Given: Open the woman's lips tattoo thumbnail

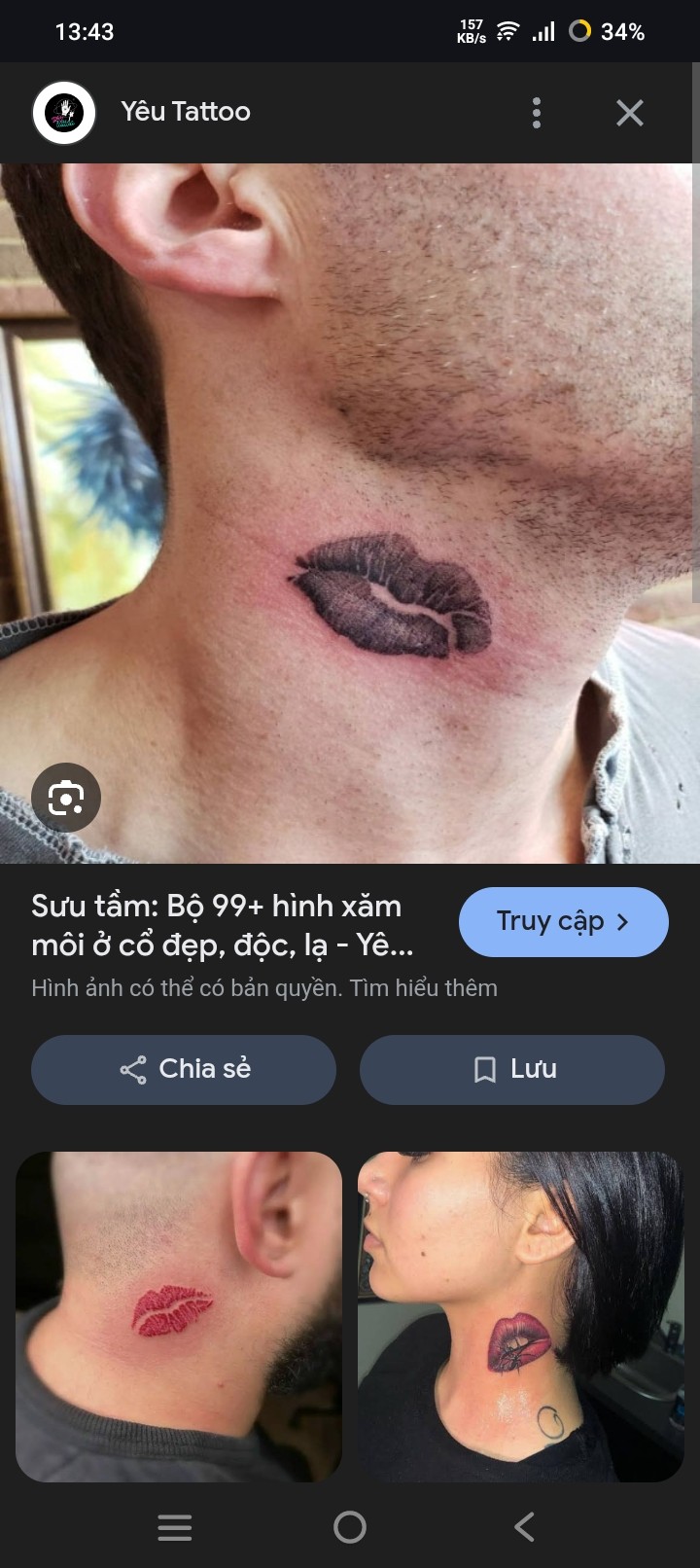Looking at the screenshot, I should tap(521, 1316).
